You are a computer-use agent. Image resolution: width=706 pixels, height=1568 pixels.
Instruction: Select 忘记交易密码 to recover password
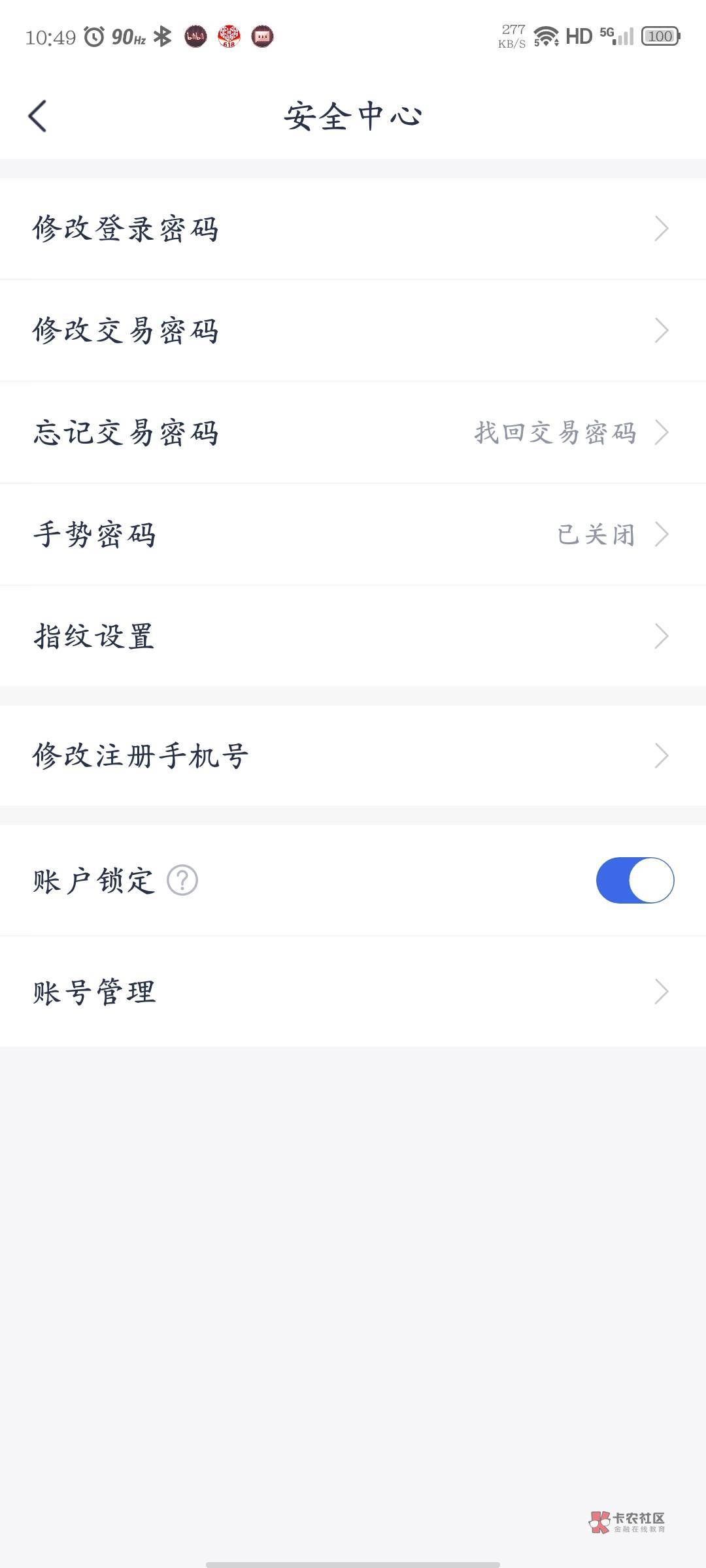tap(353, 433)
